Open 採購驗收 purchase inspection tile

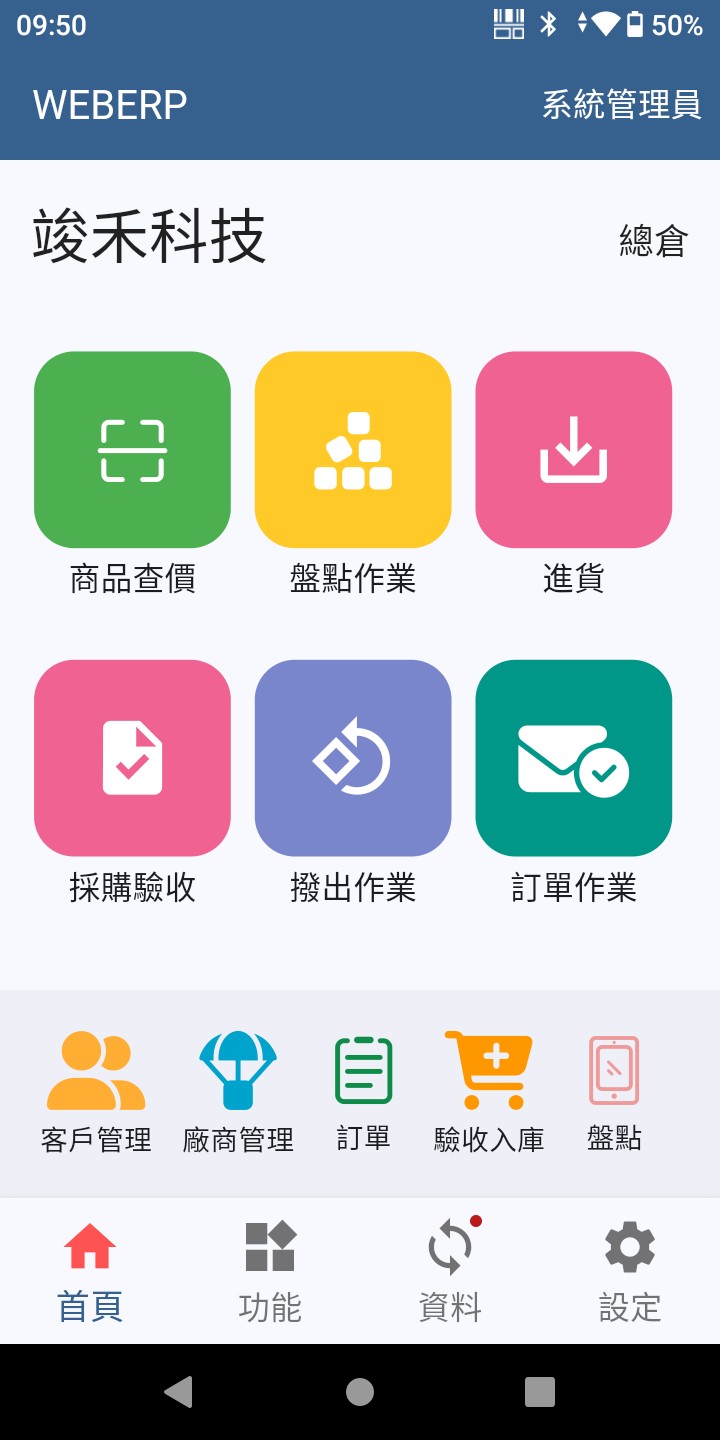(132, 758)
